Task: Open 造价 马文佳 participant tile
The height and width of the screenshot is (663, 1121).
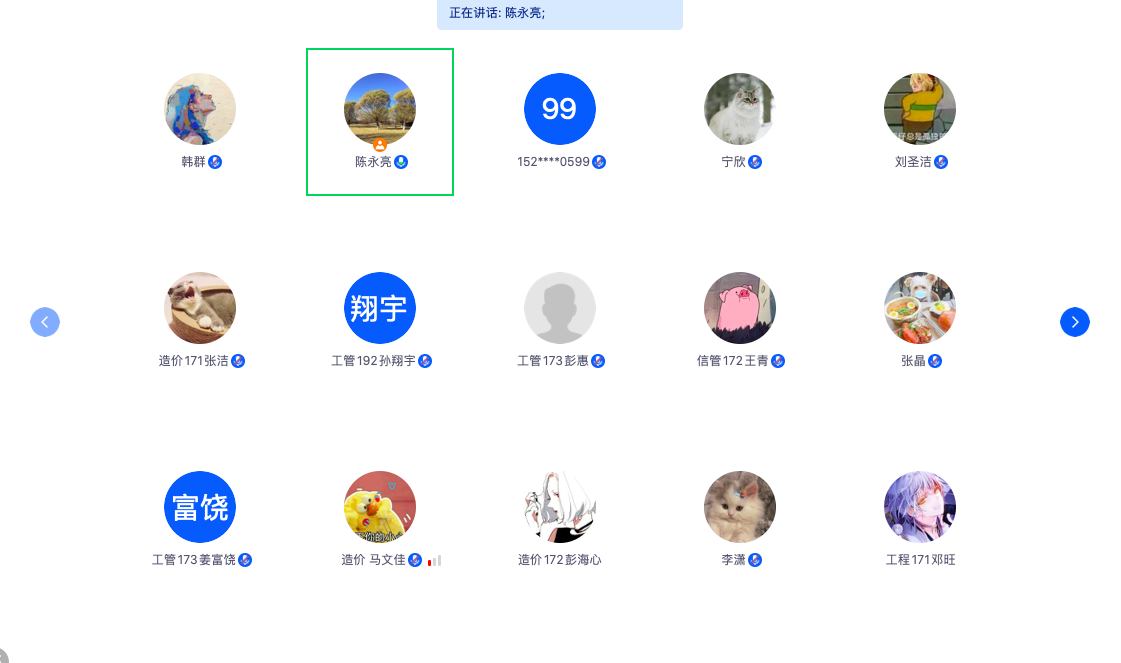Action: pyautogui.click(x=380, y=507)
